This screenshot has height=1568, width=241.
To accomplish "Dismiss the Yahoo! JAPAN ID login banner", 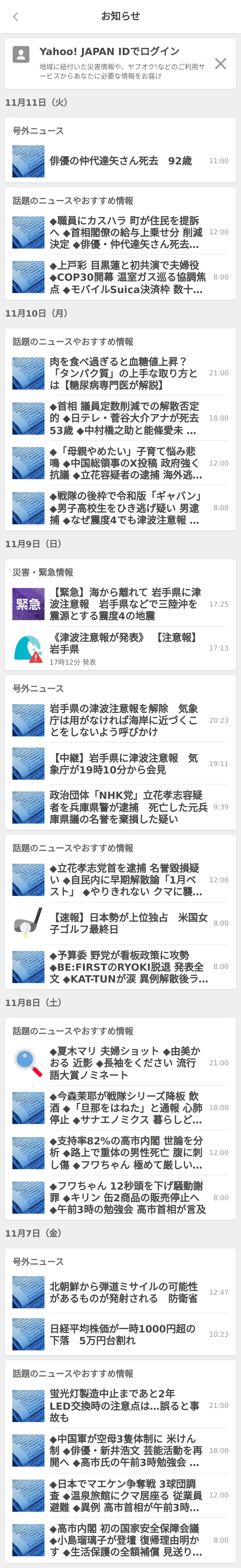I will (x=220, y=63).
